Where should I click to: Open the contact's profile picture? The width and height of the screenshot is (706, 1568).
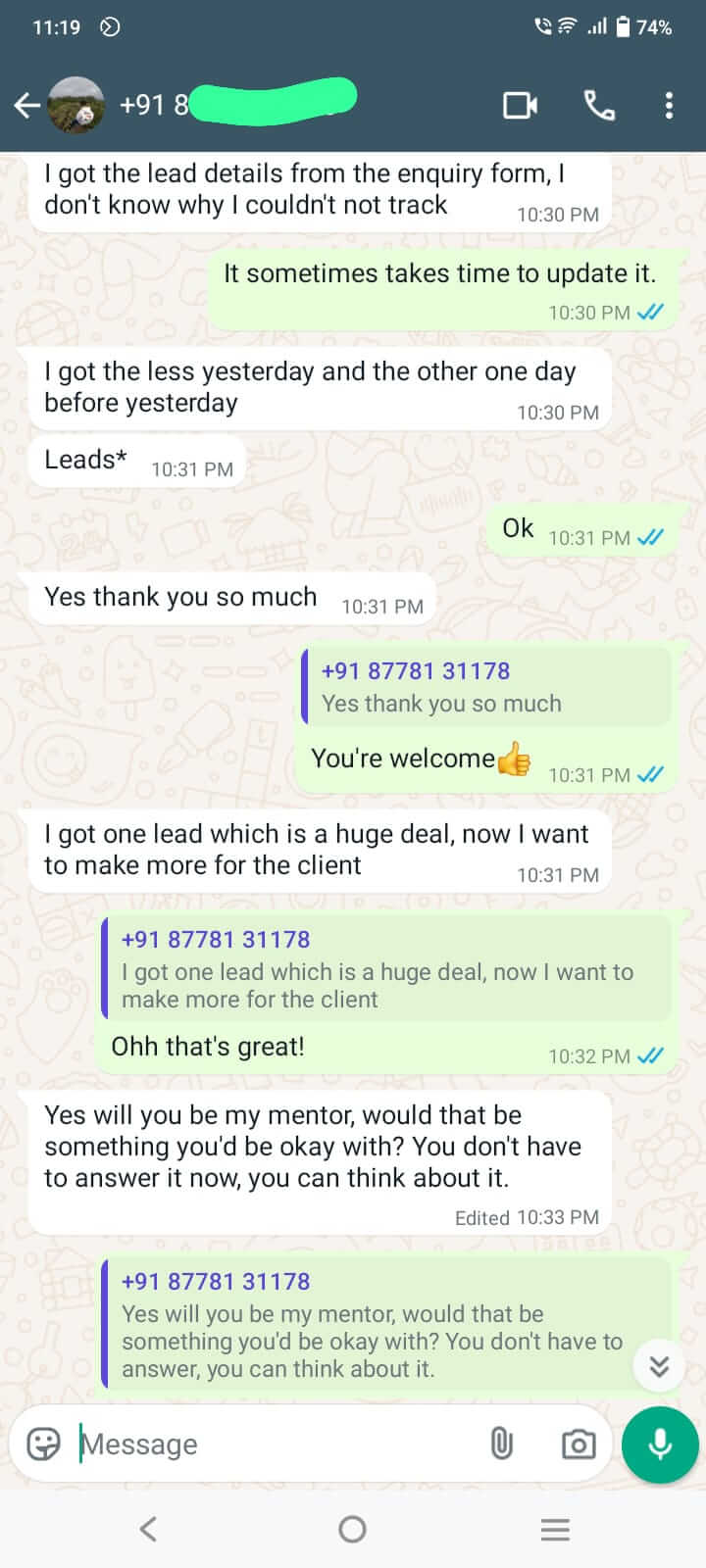(x=76, y=105)
